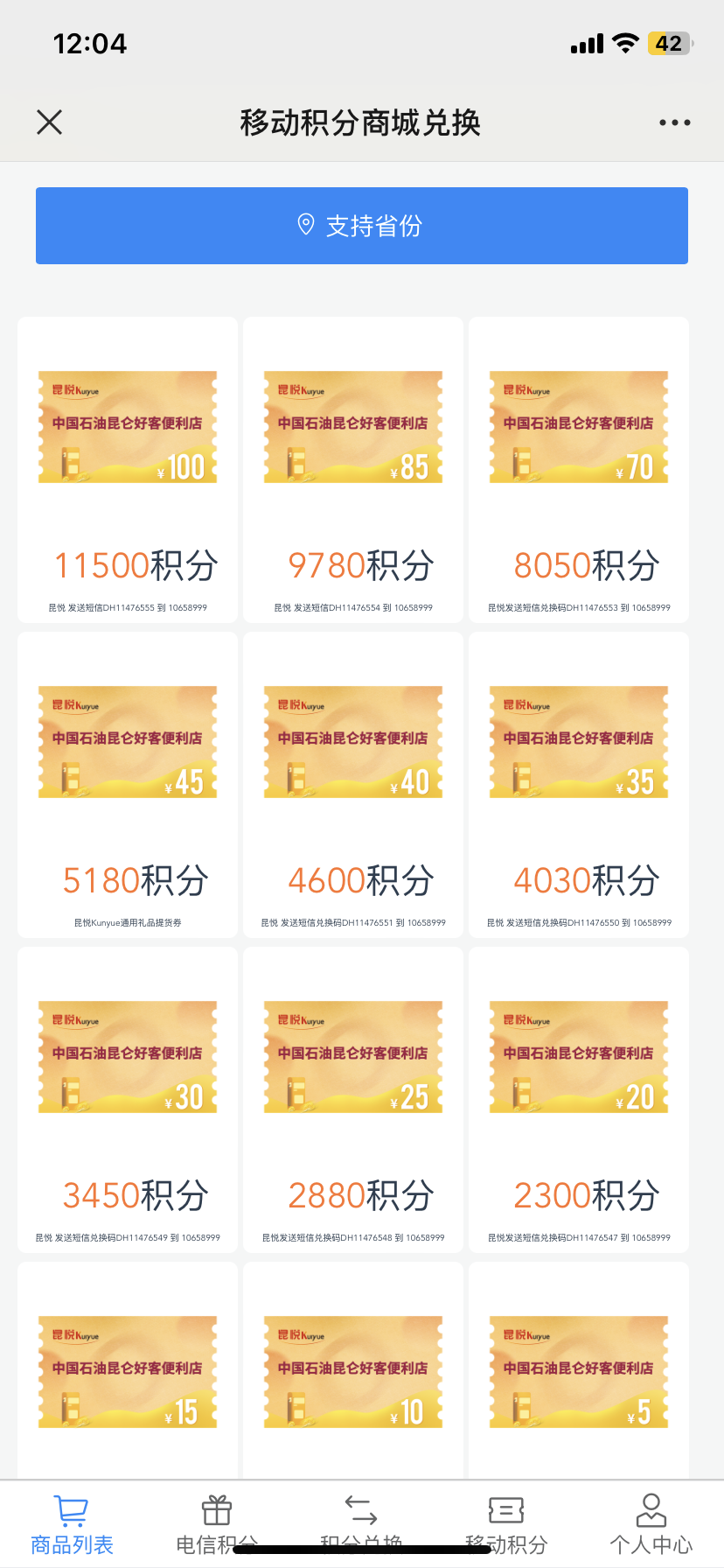
Task: Switch to the 移动积分 tab
Action: click(x=506, y=1523)
